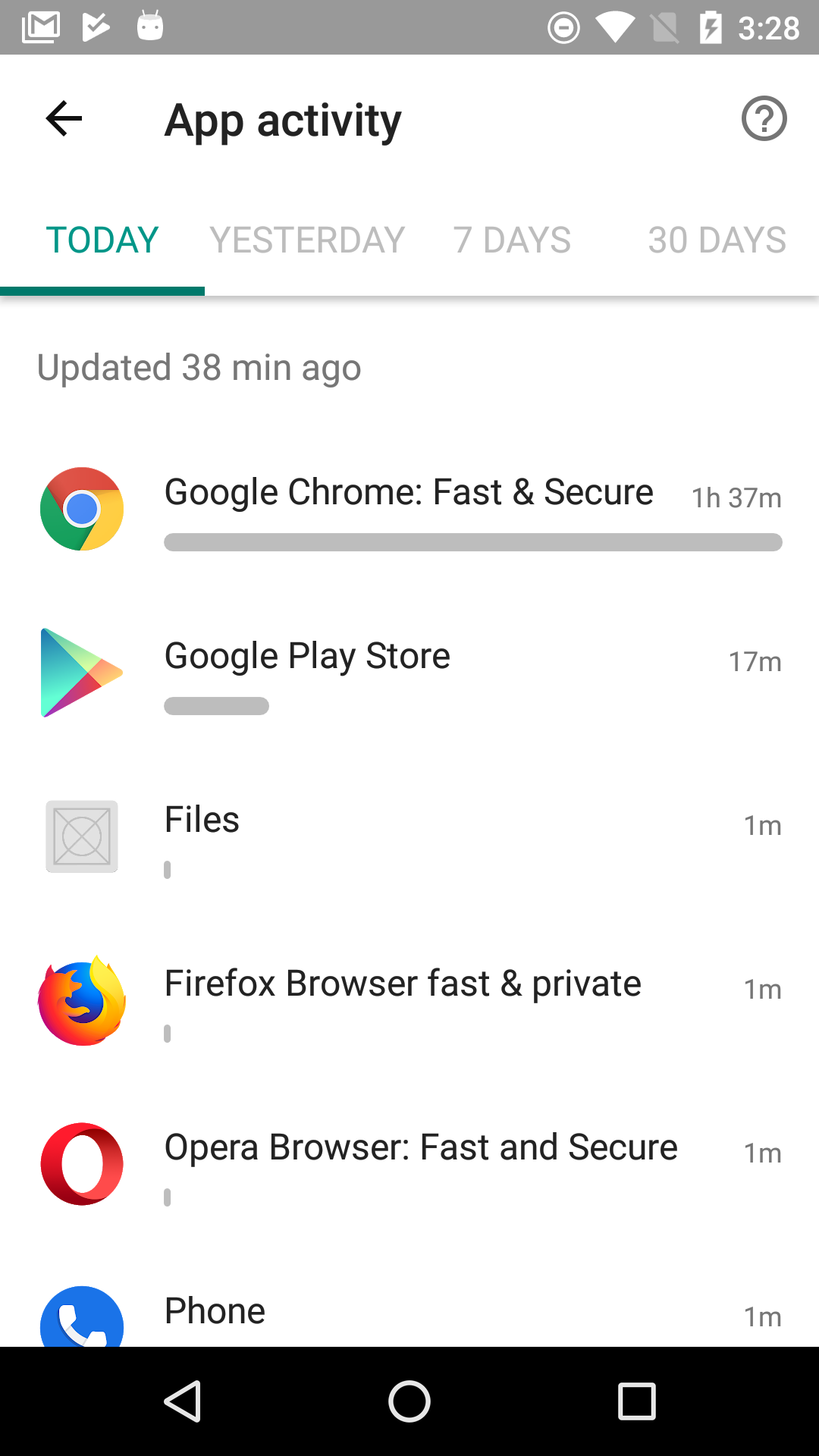The width and height of the screenshot is (819, 1456).
Task: Open Google Chrome activity details
Action: click(x=409, y=510)
